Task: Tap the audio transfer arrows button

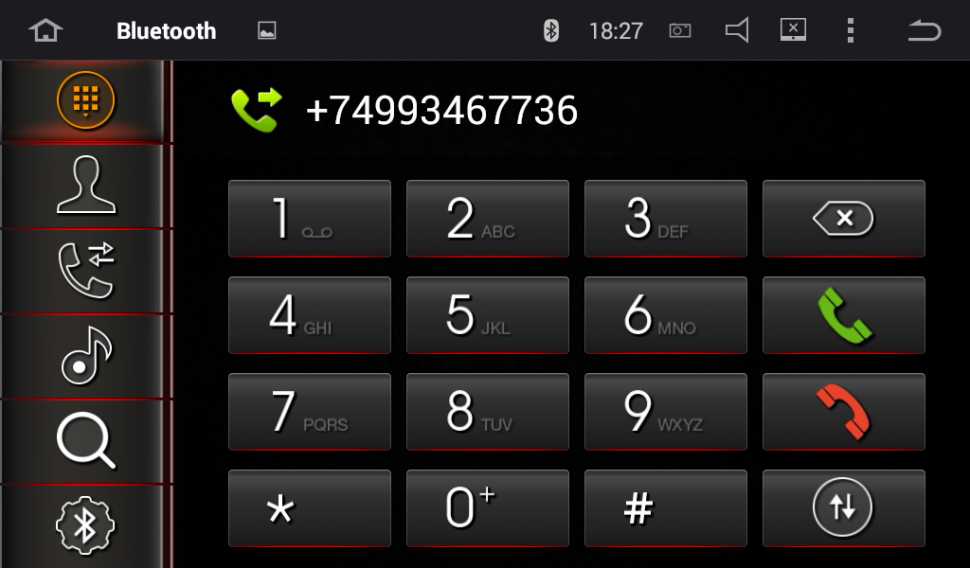Action: [843, 508]
